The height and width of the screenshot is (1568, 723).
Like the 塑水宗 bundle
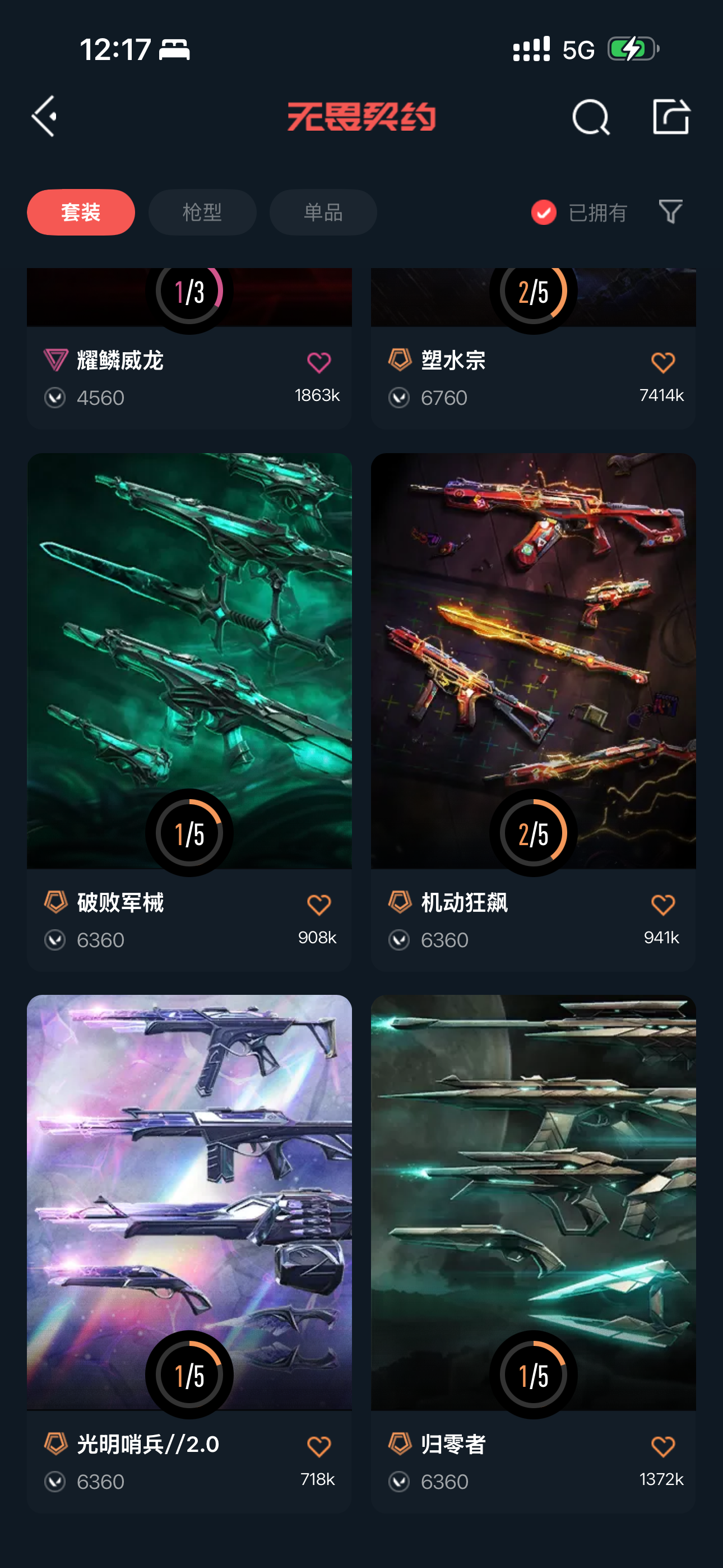[x=662, y=363]
